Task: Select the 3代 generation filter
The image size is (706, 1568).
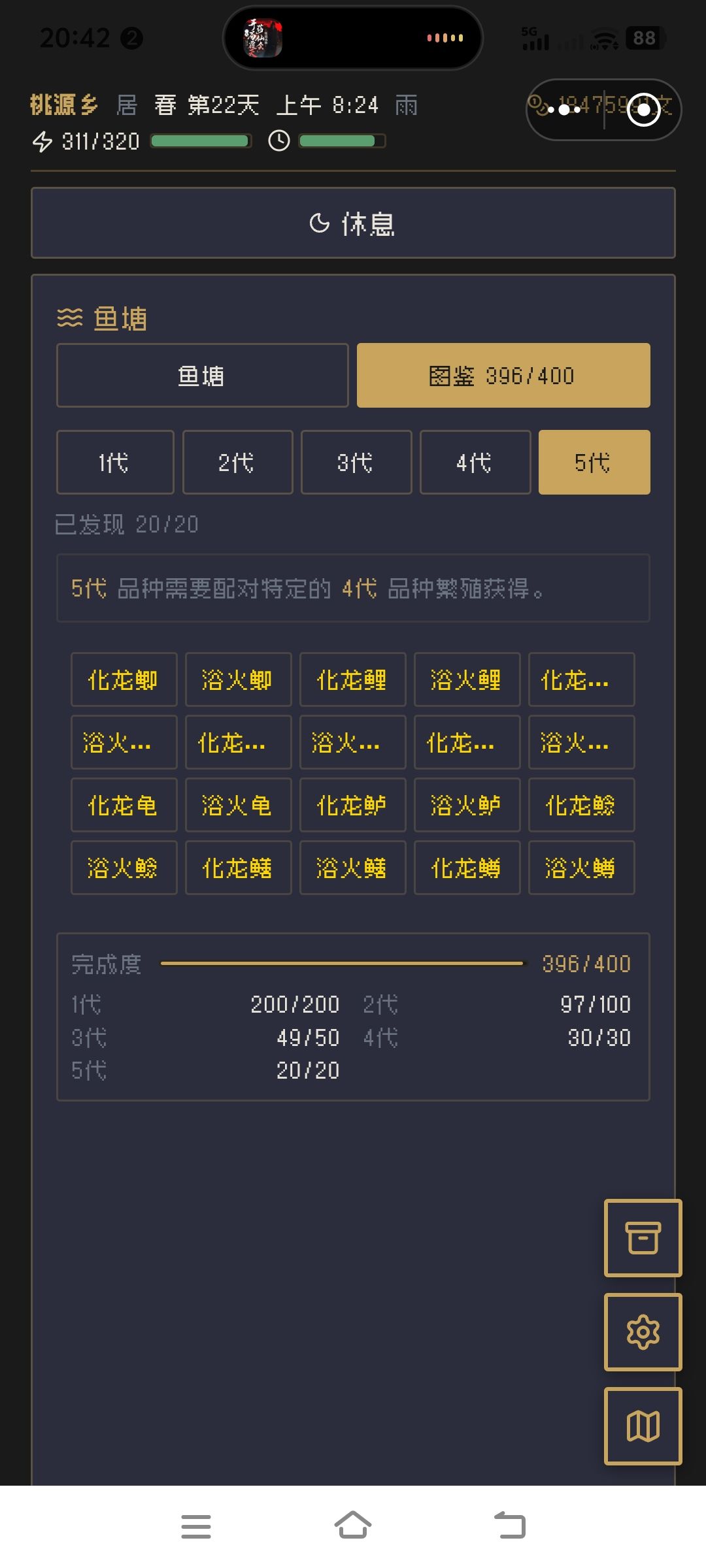Action: tap(356, 462)
